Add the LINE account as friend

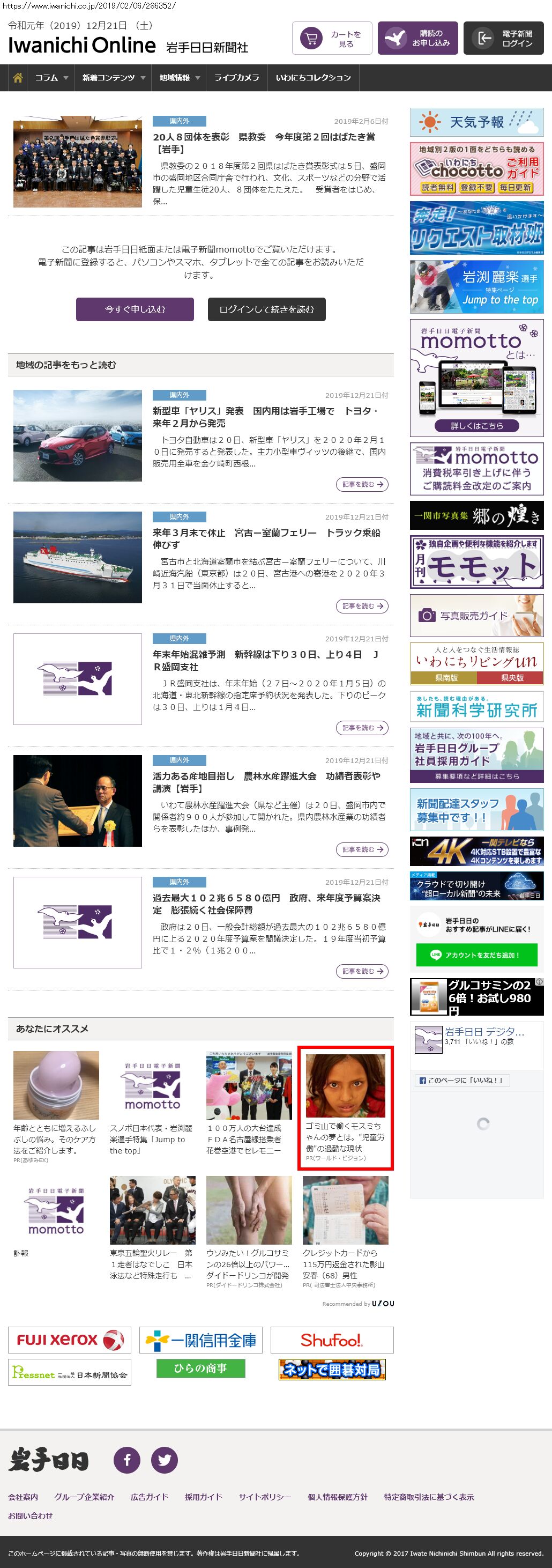click(476, 955)
